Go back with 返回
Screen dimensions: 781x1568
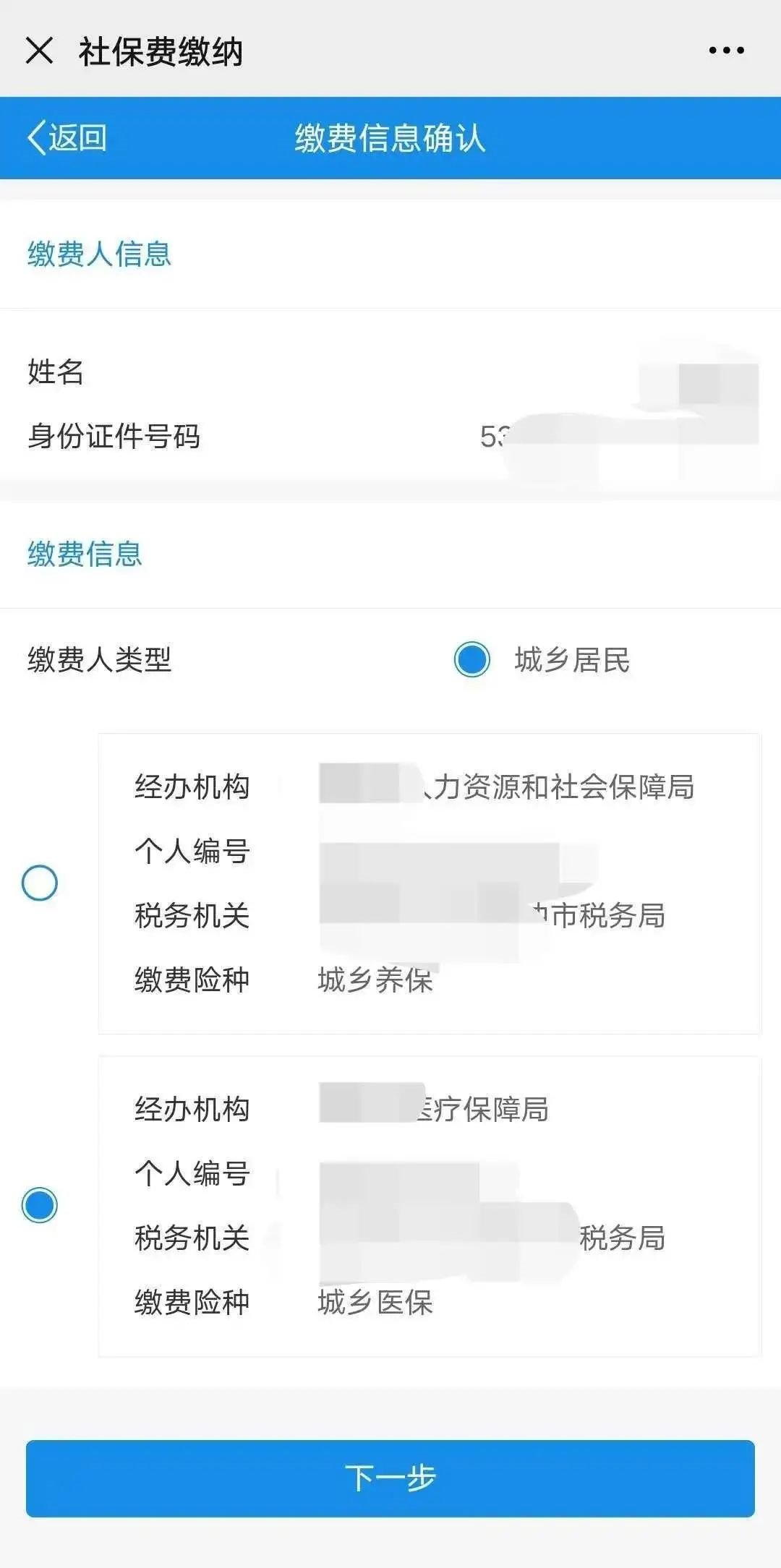click(67, 137)
